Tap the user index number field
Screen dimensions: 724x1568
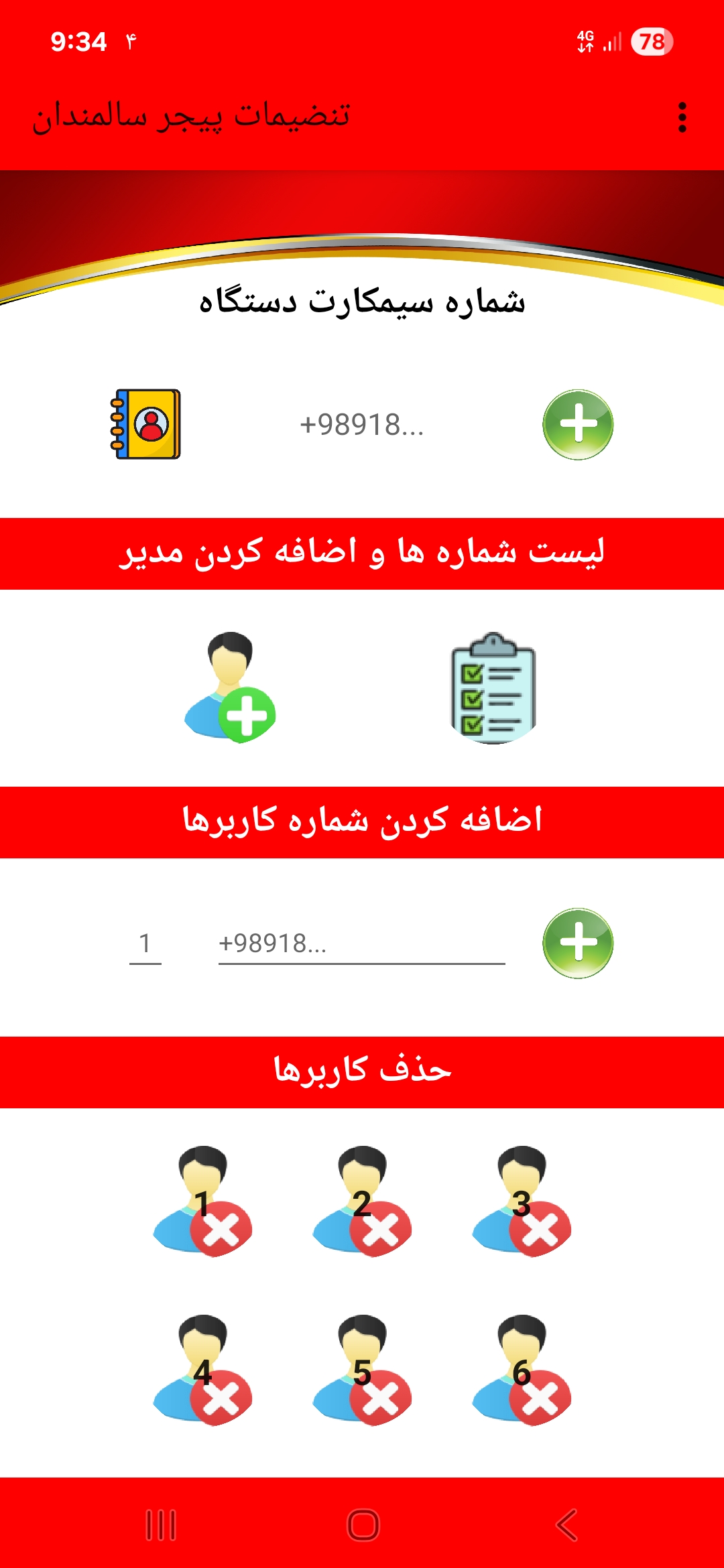tap(145, 943)
